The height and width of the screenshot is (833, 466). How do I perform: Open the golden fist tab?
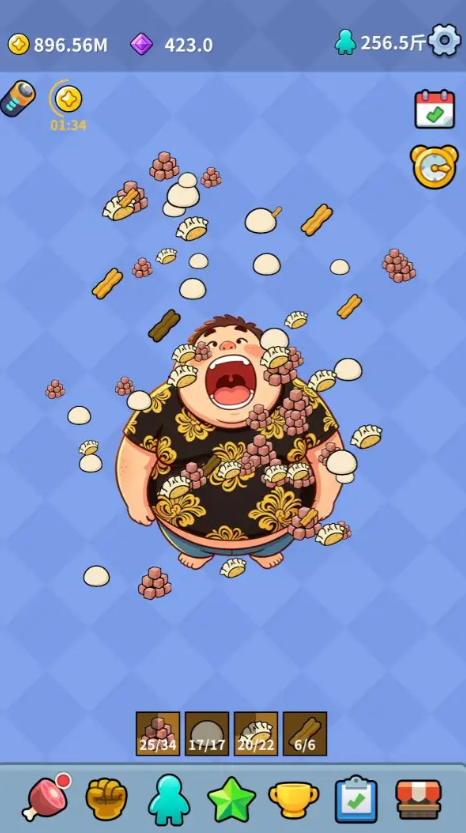(107, 798)
